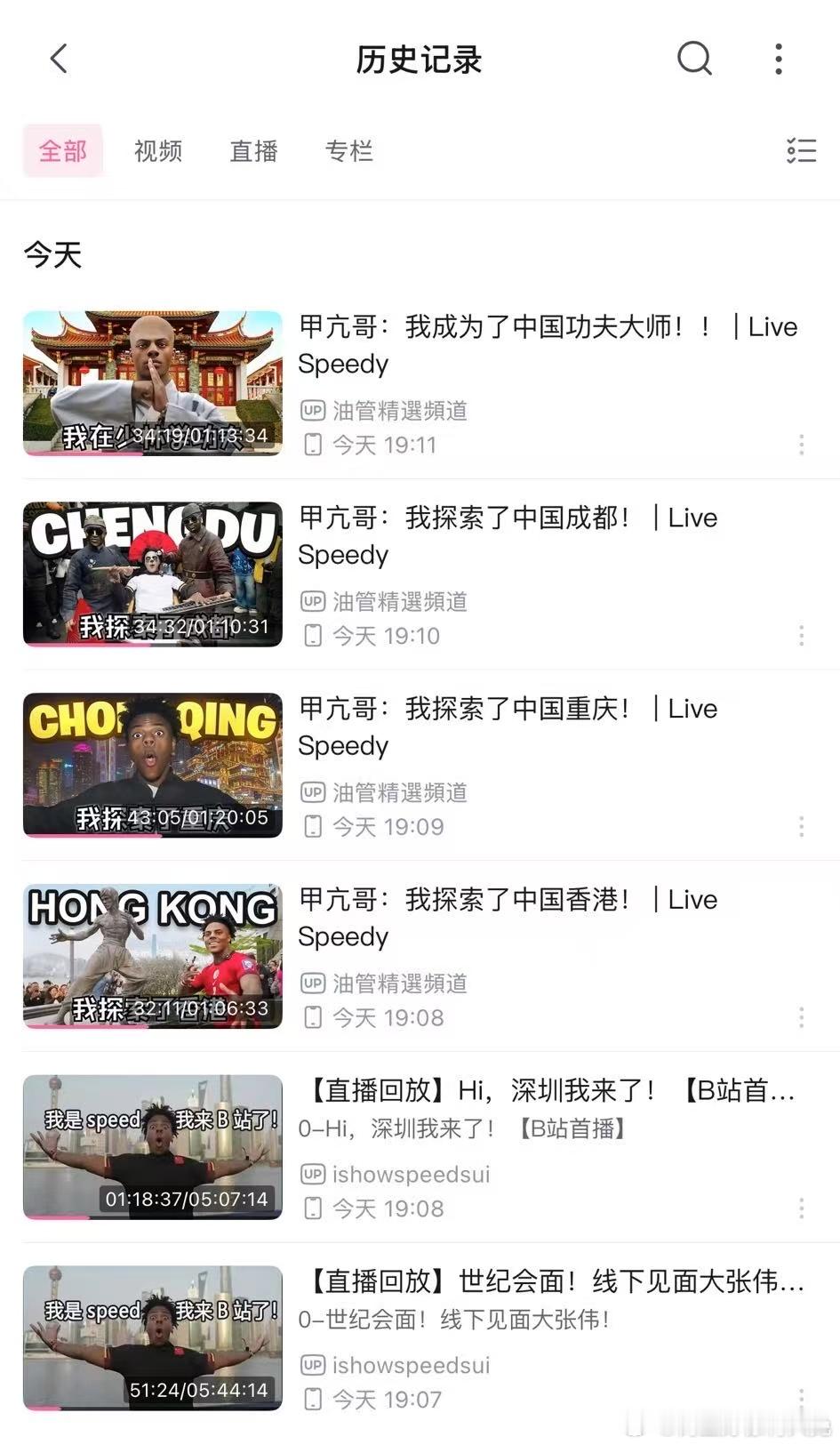Select the 全部 tab
Image resolution: width=840 pixels, height=1445 pixels.
point(63,151)
